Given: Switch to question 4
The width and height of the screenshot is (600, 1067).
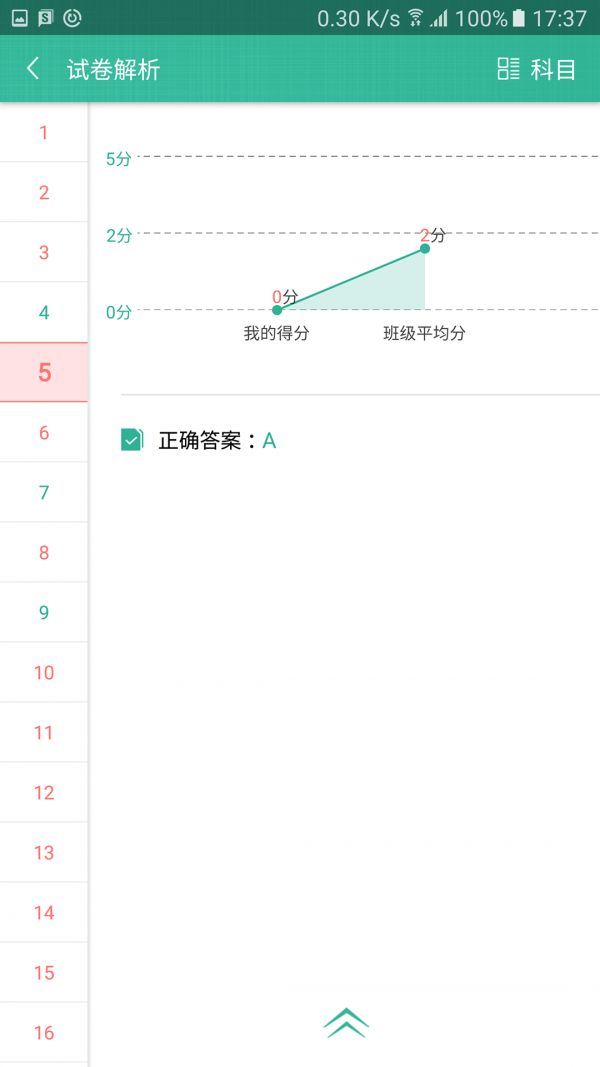Looking at the screenshot, I should point(44,313).
